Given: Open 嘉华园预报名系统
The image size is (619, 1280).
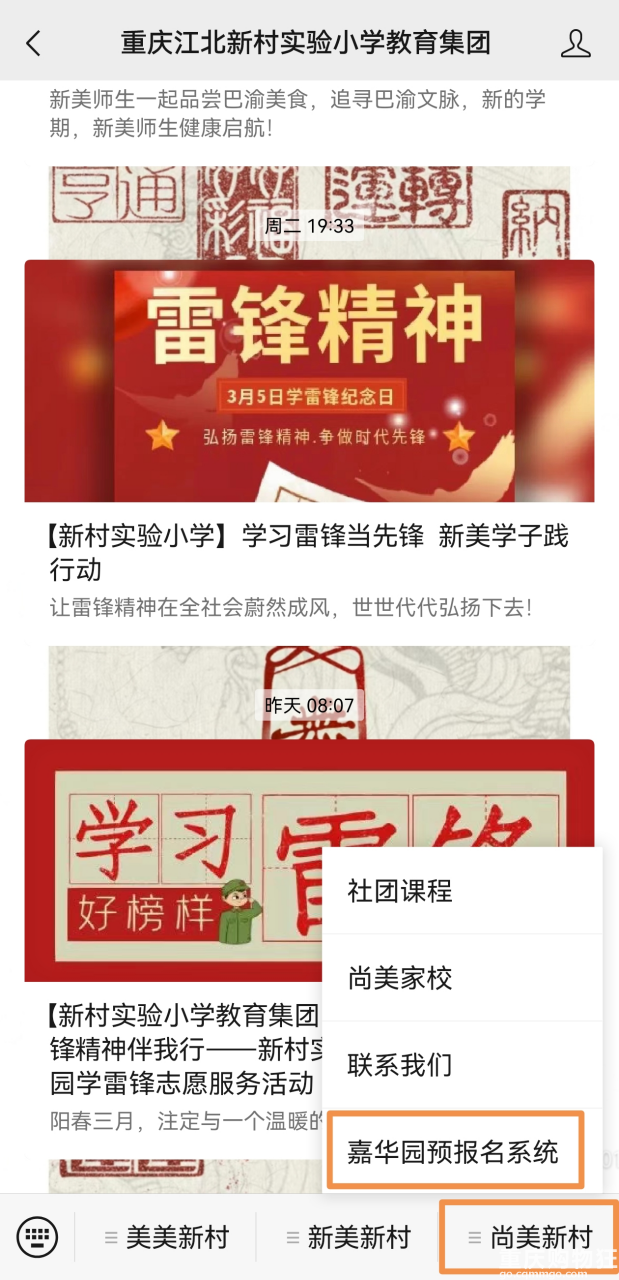Looking at the screenshot, I should (x=453, y=1151).
